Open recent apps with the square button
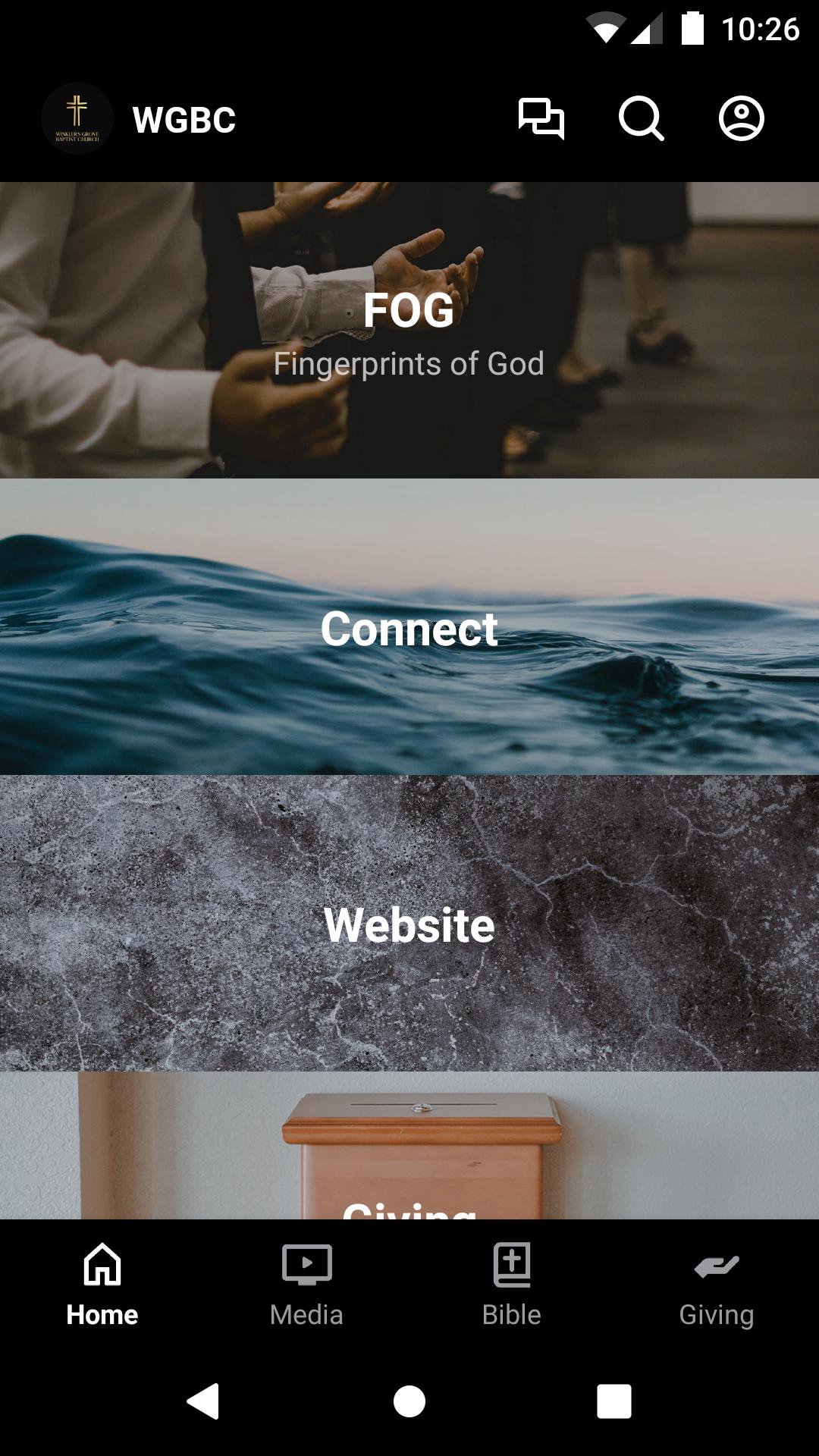 tap(614, 1401)
